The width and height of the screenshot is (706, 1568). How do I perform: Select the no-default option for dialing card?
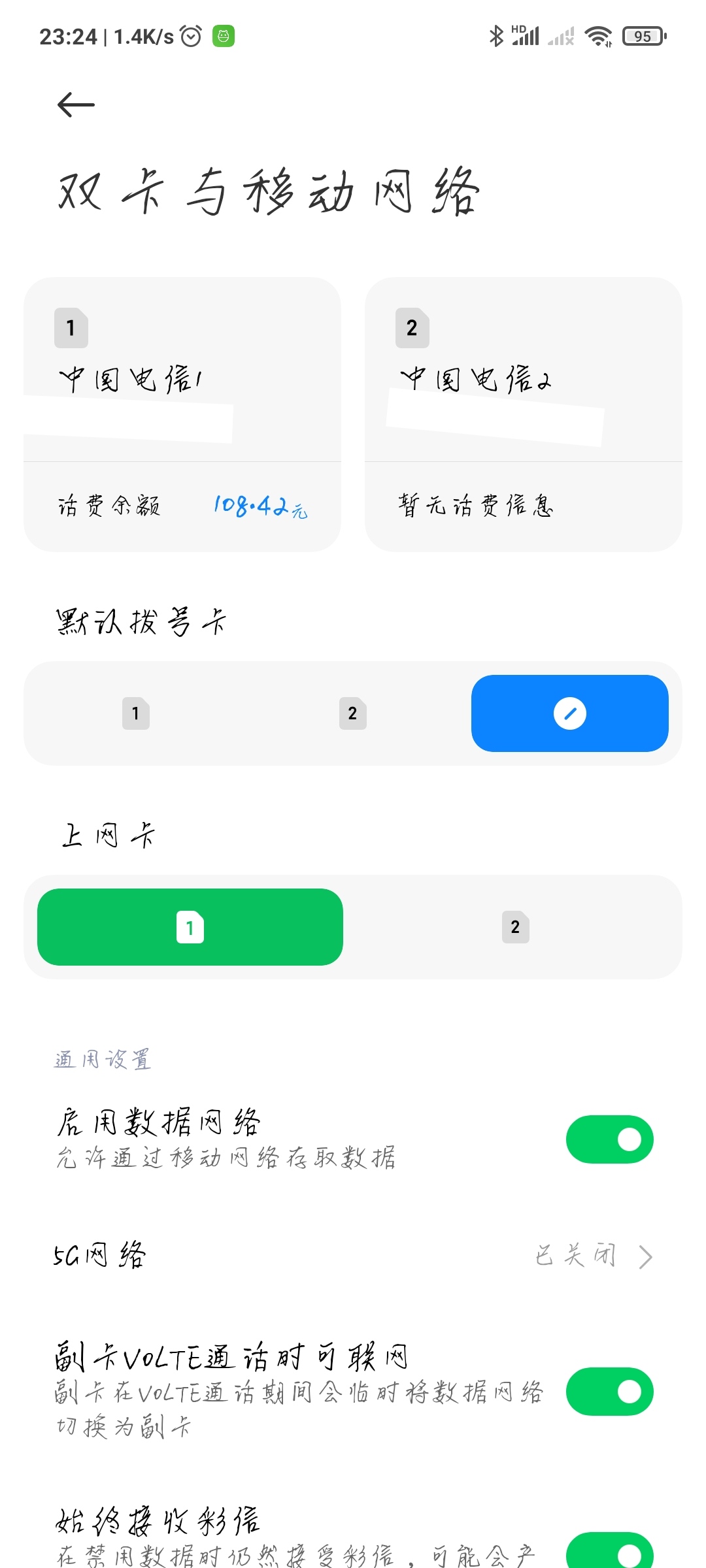pyautogui.click(x=569, y=713)
